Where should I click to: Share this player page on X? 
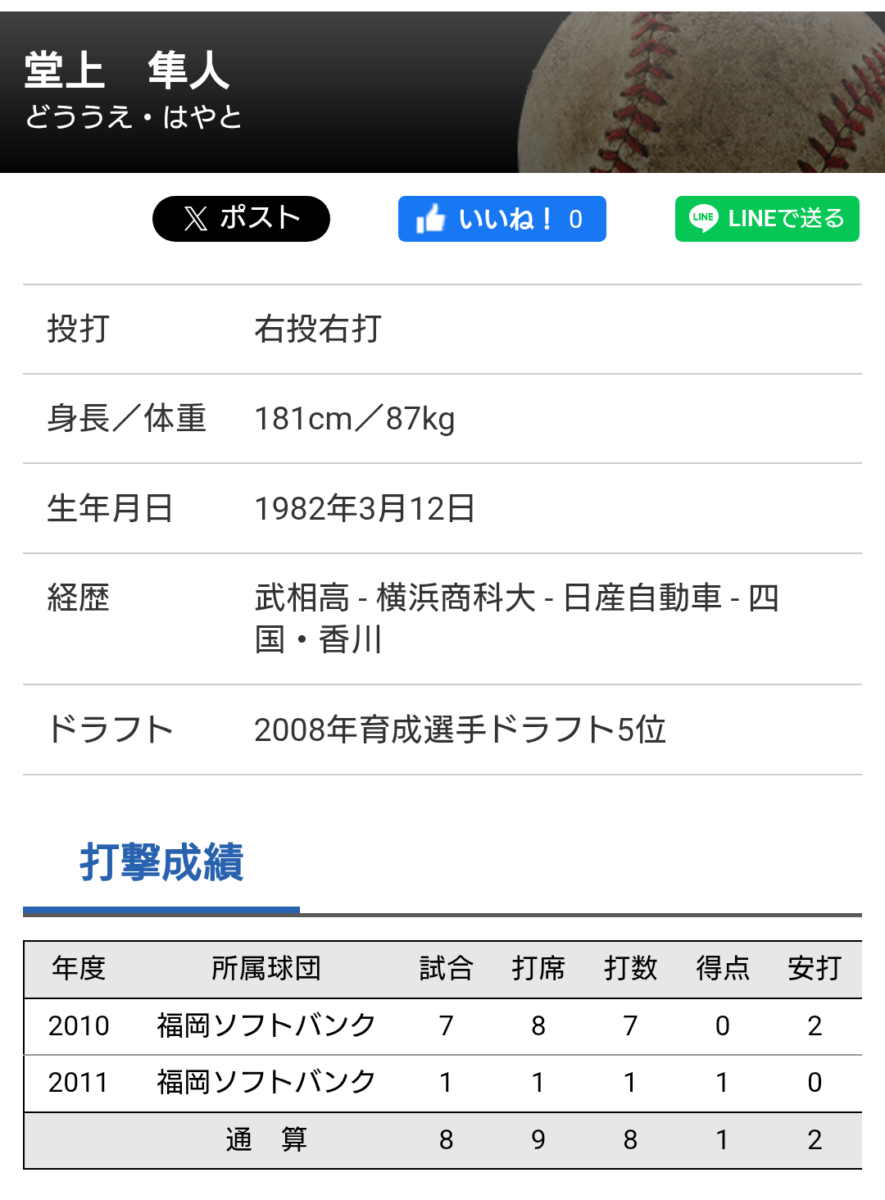click(x=241, y=219)
